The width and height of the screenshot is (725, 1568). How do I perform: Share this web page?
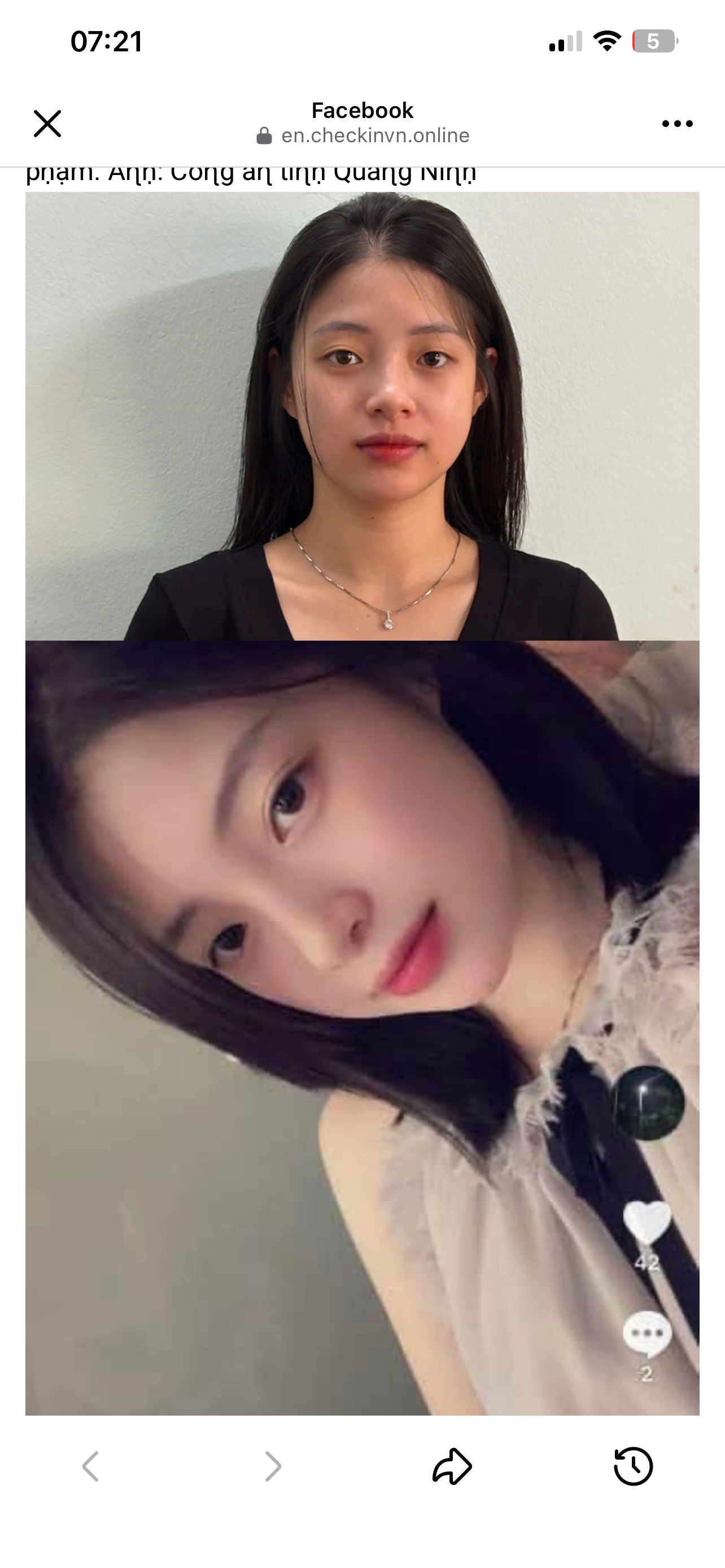tap(452, 1466)
